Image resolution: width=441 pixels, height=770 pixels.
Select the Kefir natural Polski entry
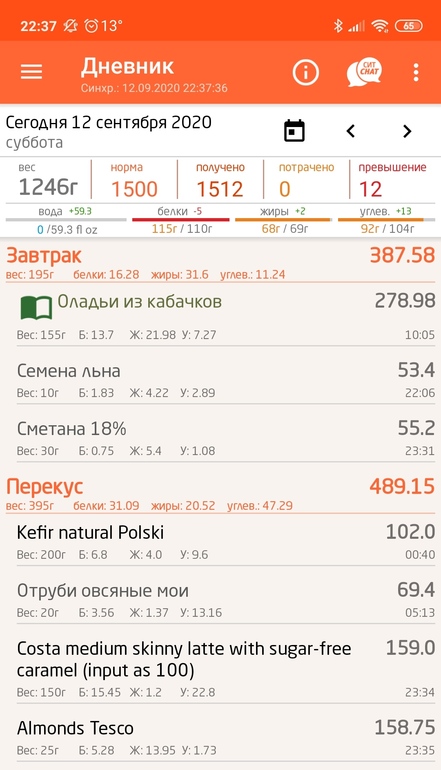pyautogui.click(x=225, y=541)
